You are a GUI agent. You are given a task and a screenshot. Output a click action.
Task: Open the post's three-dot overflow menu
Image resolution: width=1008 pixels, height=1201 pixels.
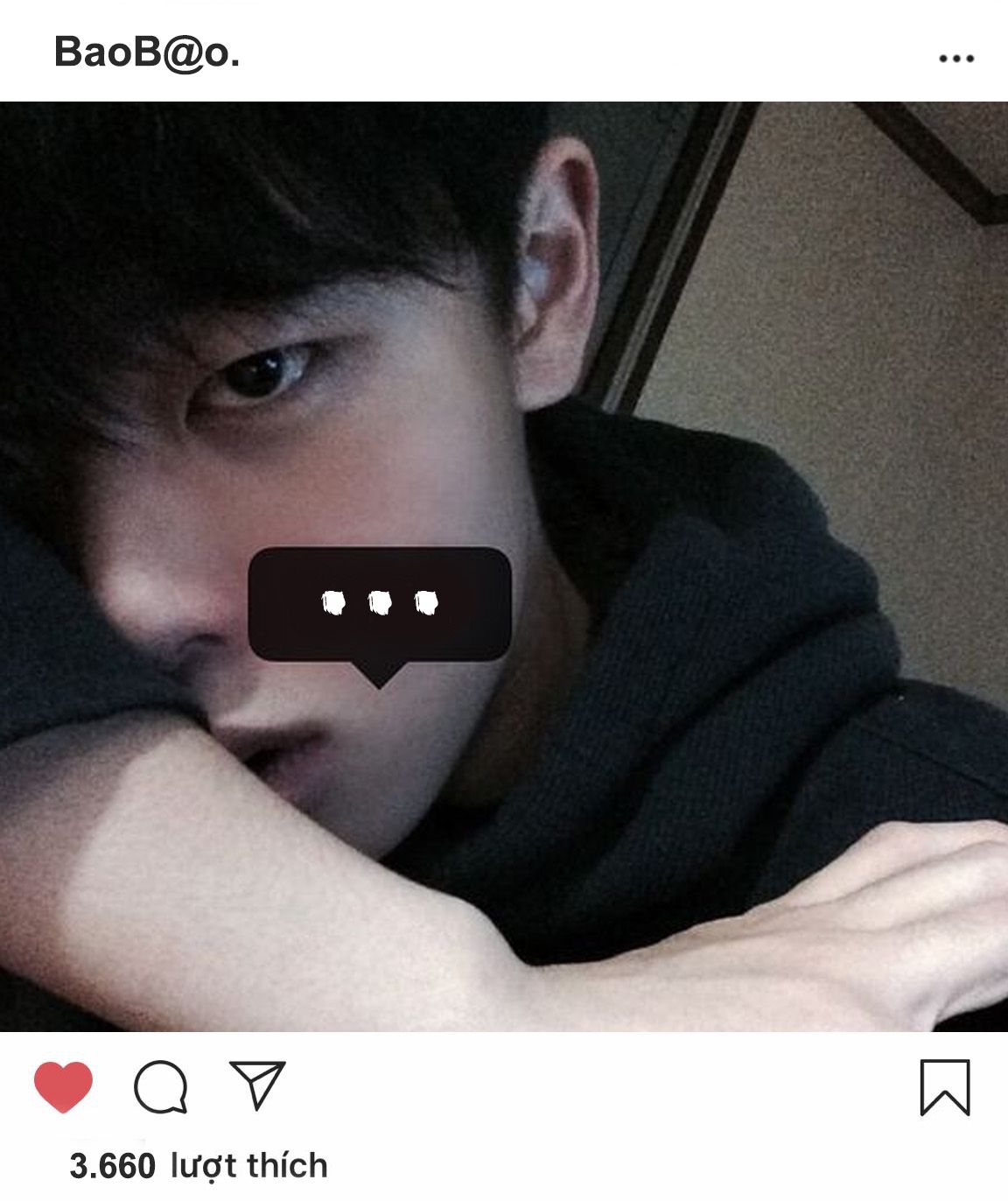pos(955,59)
